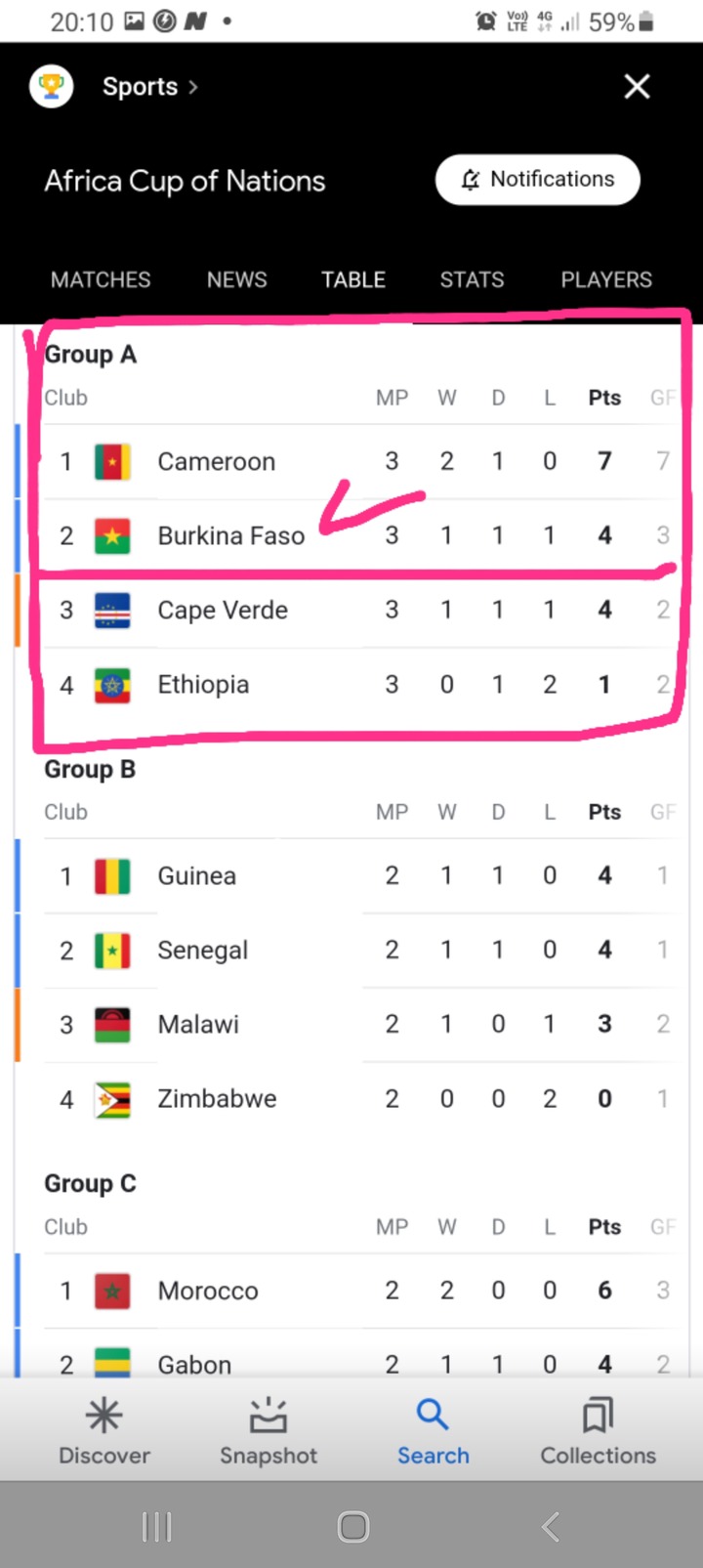
Task: Turn on Notifications for the tournament
Action: pyautogui.click(x=538, y=180)
